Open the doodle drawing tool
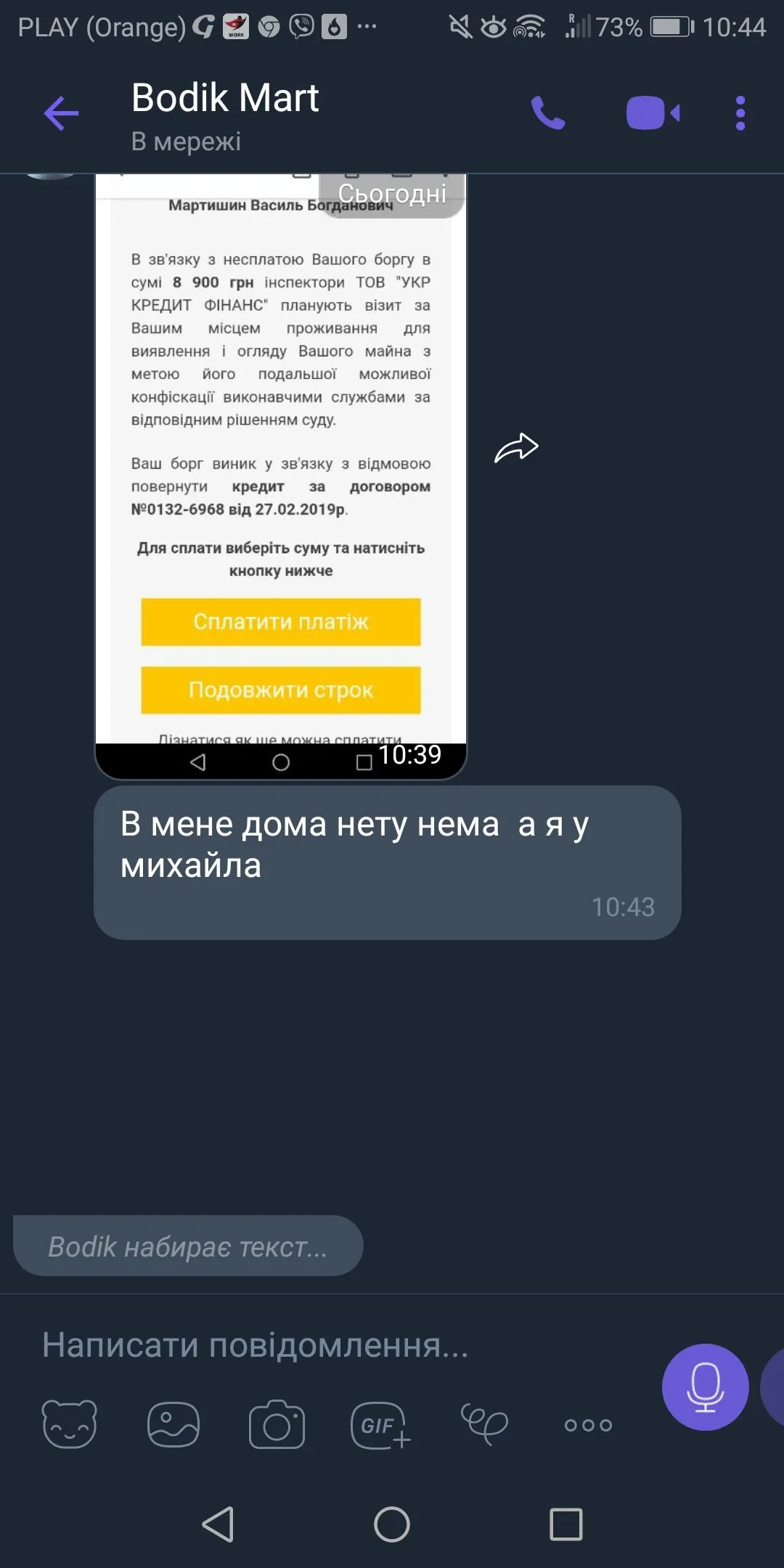 (x=484, y=1424)
